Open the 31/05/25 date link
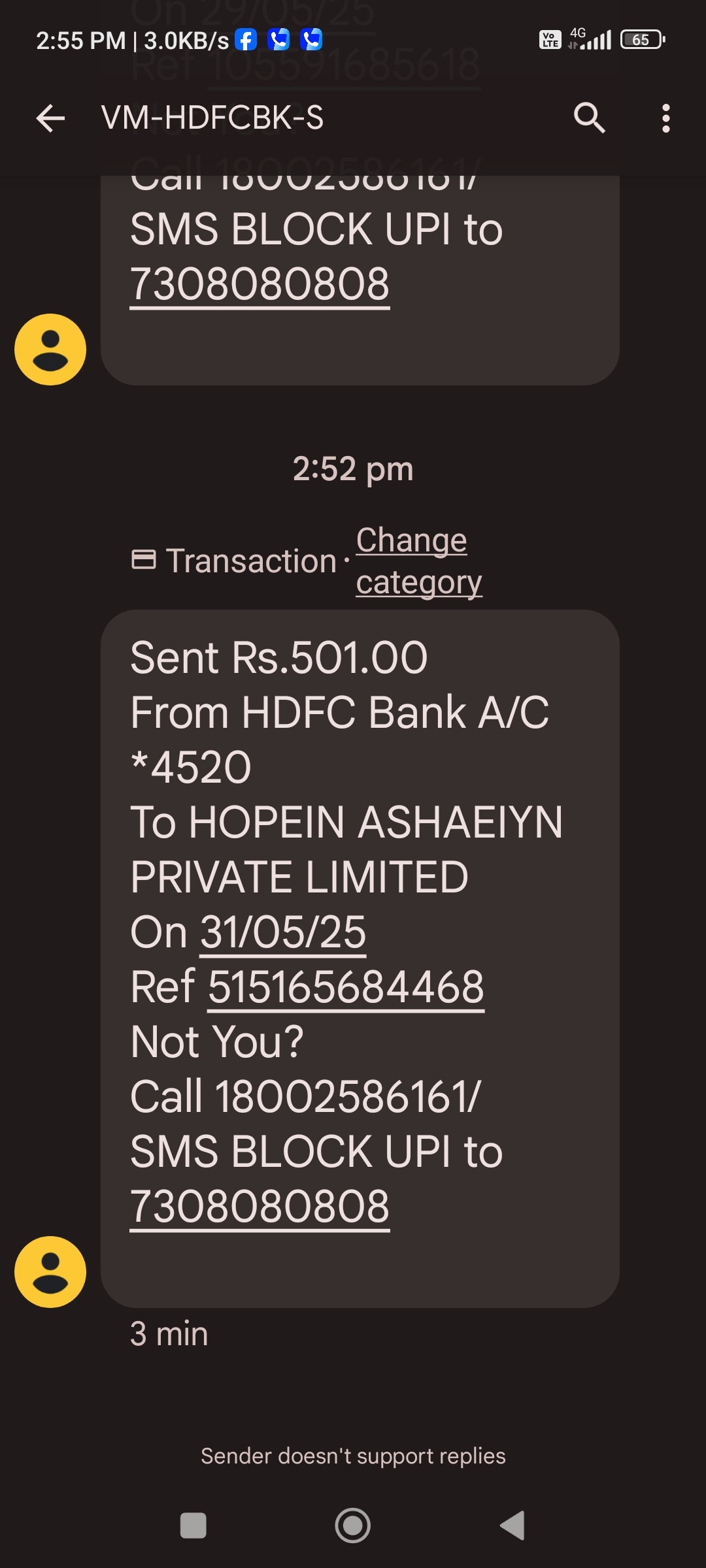Viewport: 706px width, 1568px height. click(x=283, y=932)
